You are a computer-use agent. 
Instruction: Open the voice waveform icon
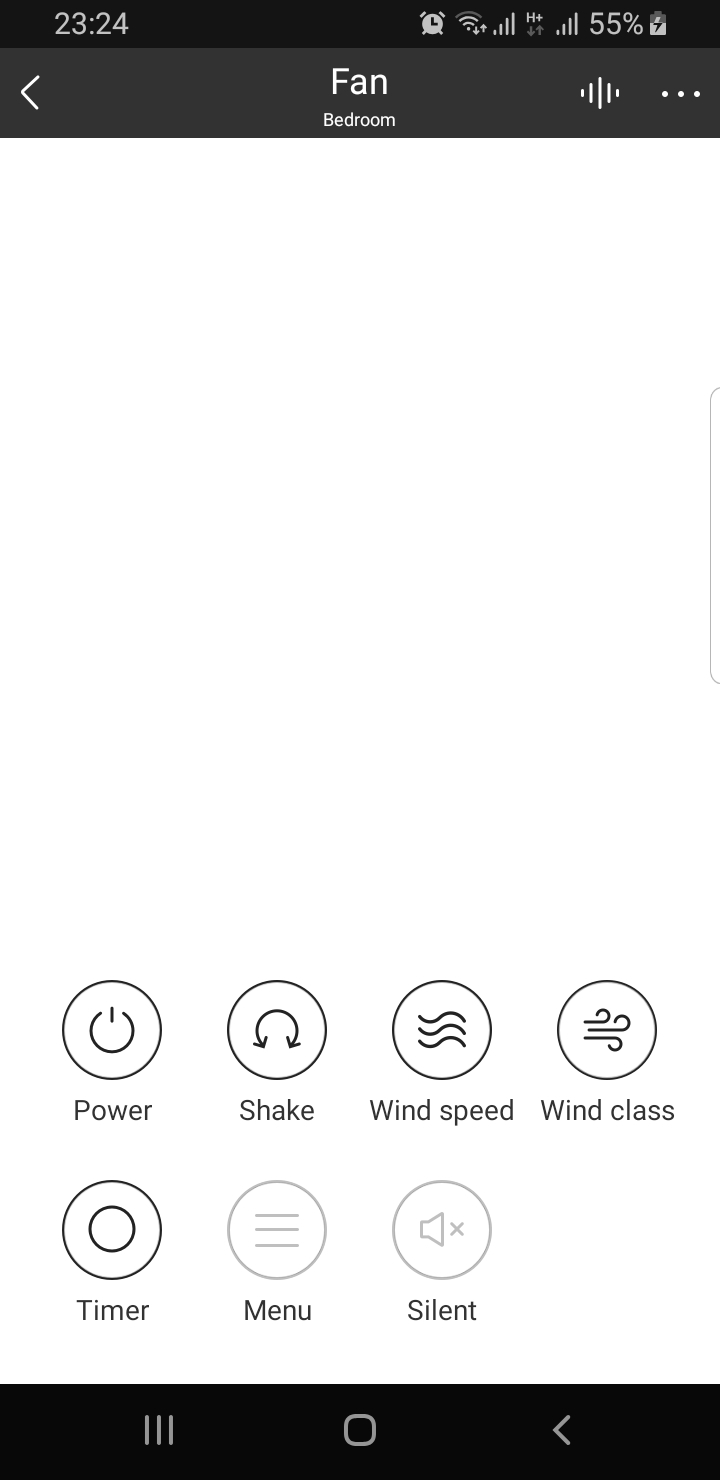point(600,93)
